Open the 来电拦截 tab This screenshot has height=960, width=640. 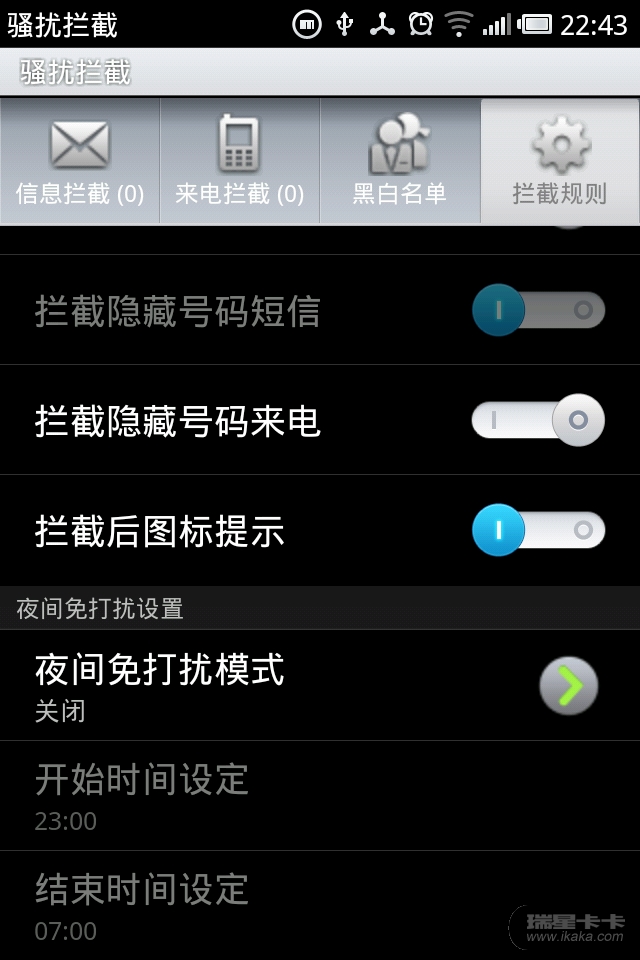point(240,162)
